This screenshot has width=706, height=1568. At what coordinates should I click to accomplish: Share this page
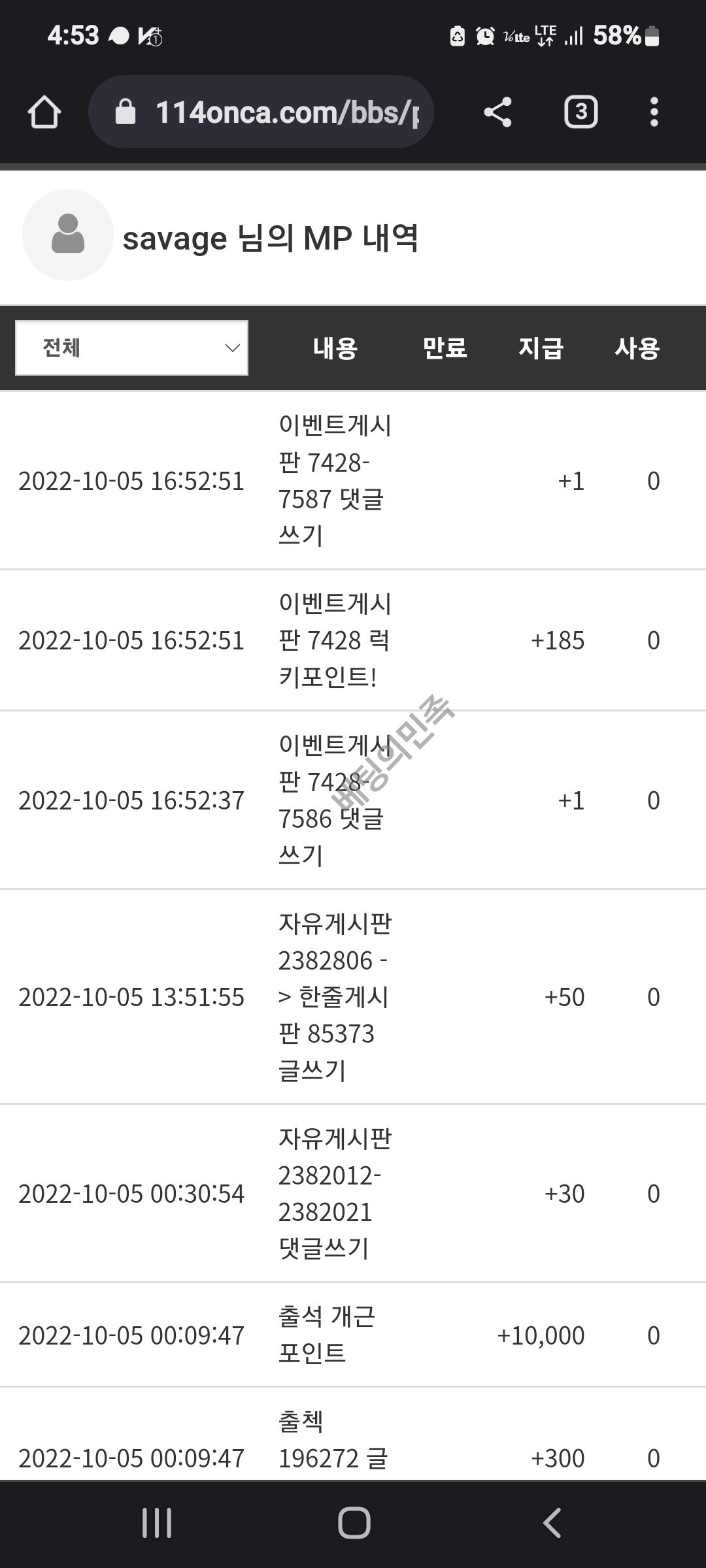click(x=497, y=112)
